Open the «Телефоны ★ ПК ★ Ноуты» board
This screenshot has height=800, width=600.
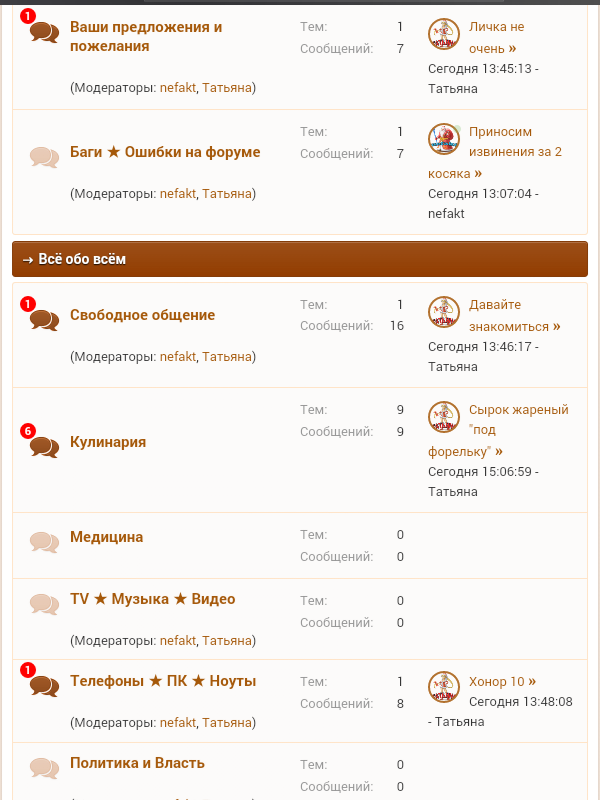163,681
